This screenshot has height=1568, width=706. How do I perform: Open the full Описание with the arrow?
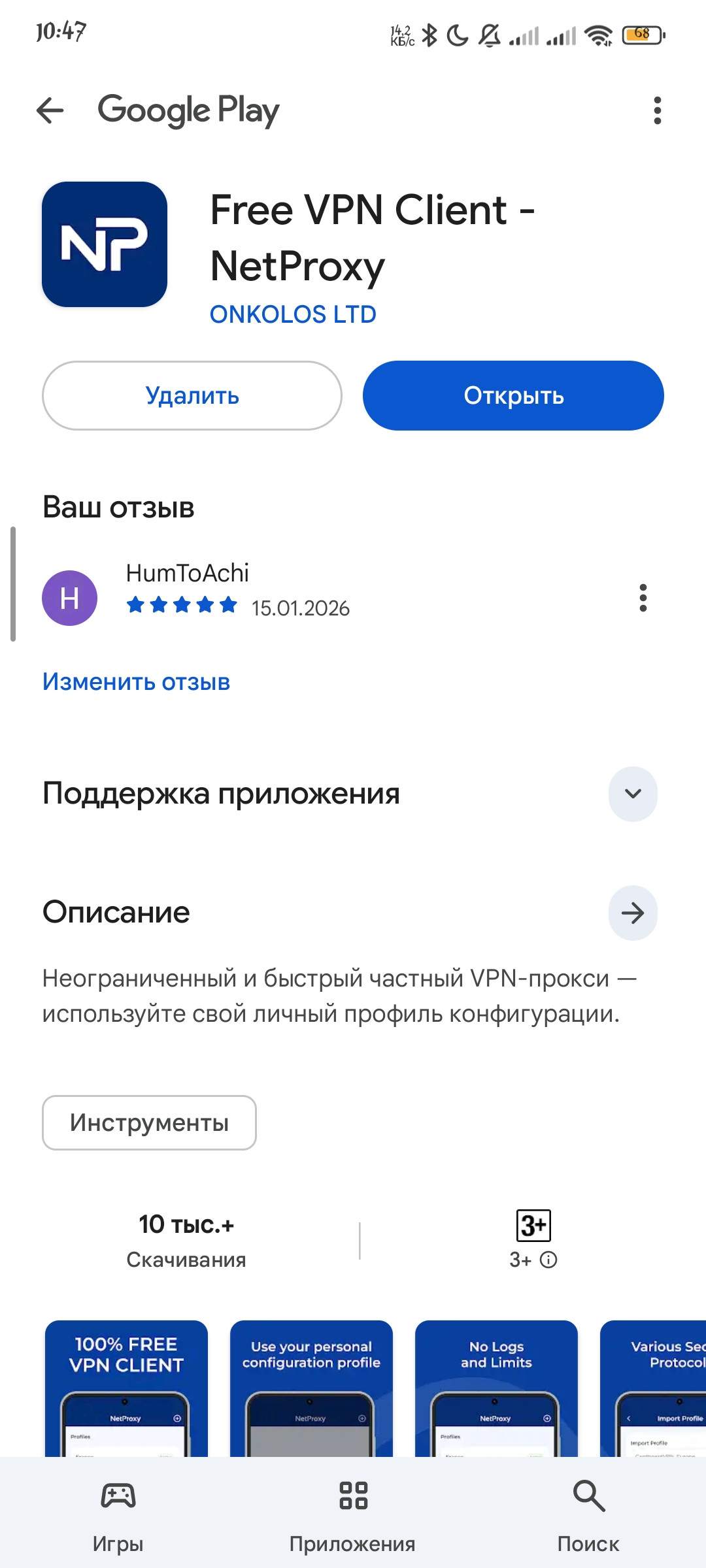(x=633, y=913)
